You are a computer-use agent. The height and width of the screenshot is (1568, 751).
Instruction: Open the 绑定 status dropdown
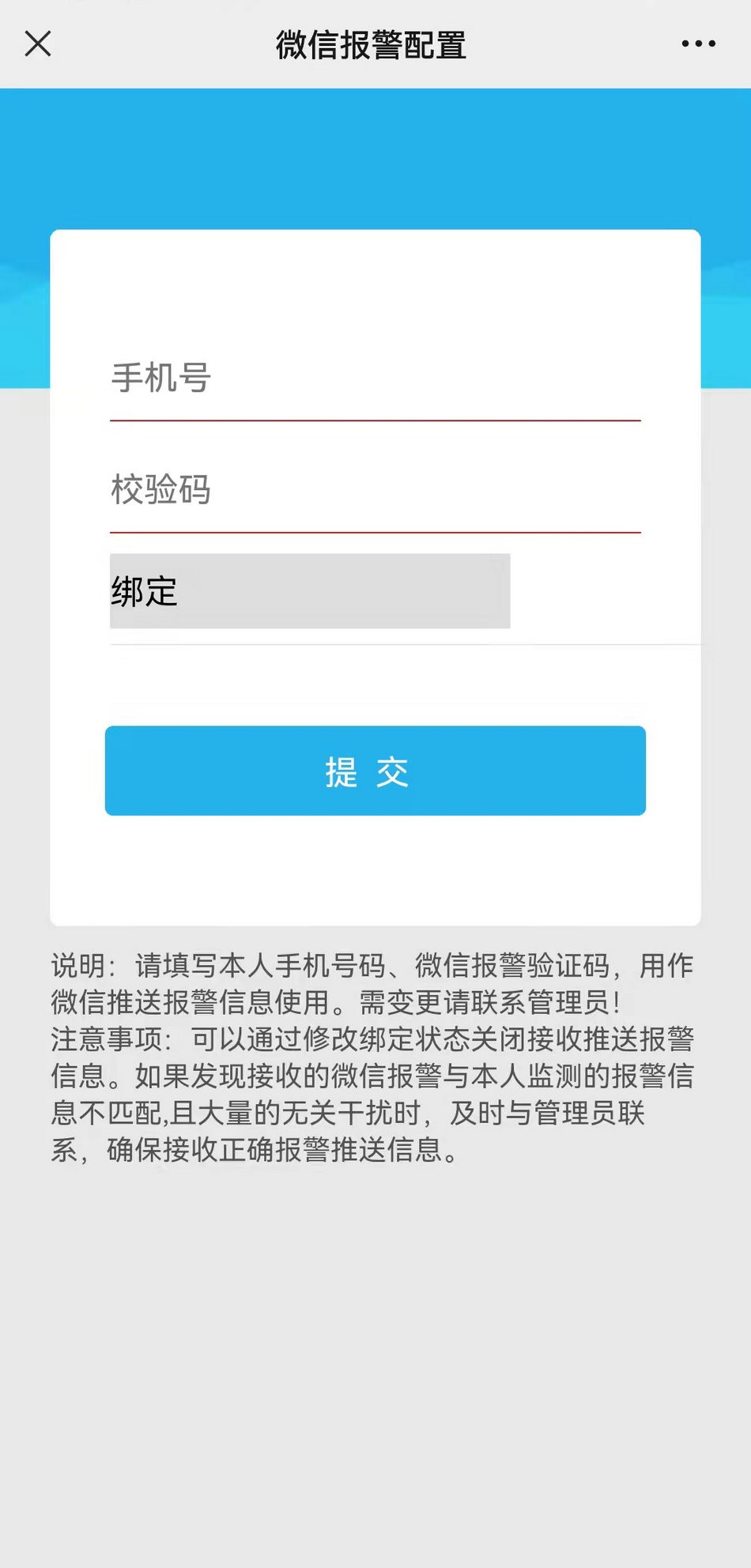point(309,591)
